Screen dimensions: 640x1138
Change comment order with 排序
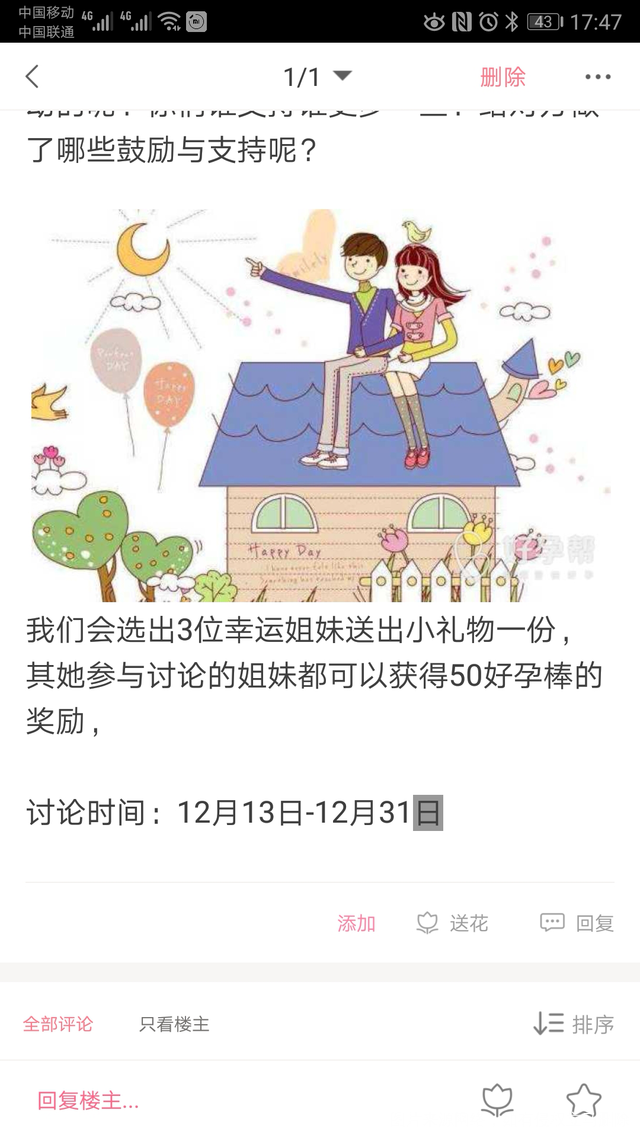[x=573, y=1024]
